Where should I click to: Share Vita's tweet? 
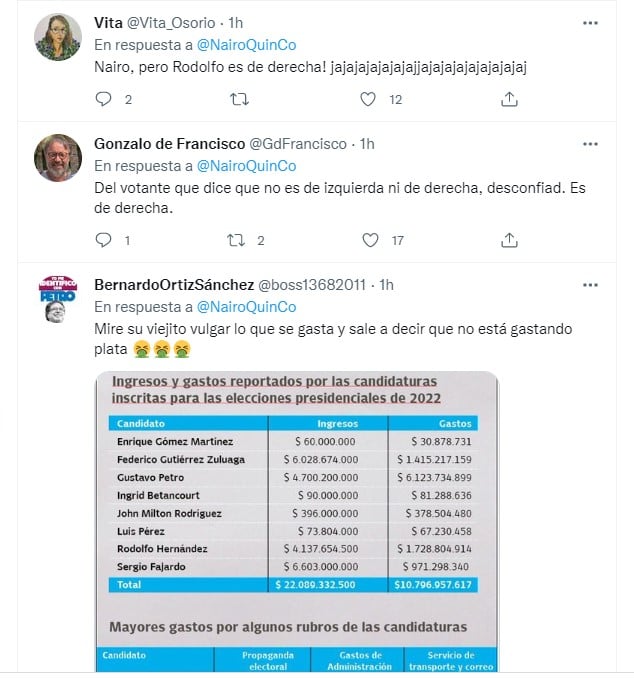509,99
